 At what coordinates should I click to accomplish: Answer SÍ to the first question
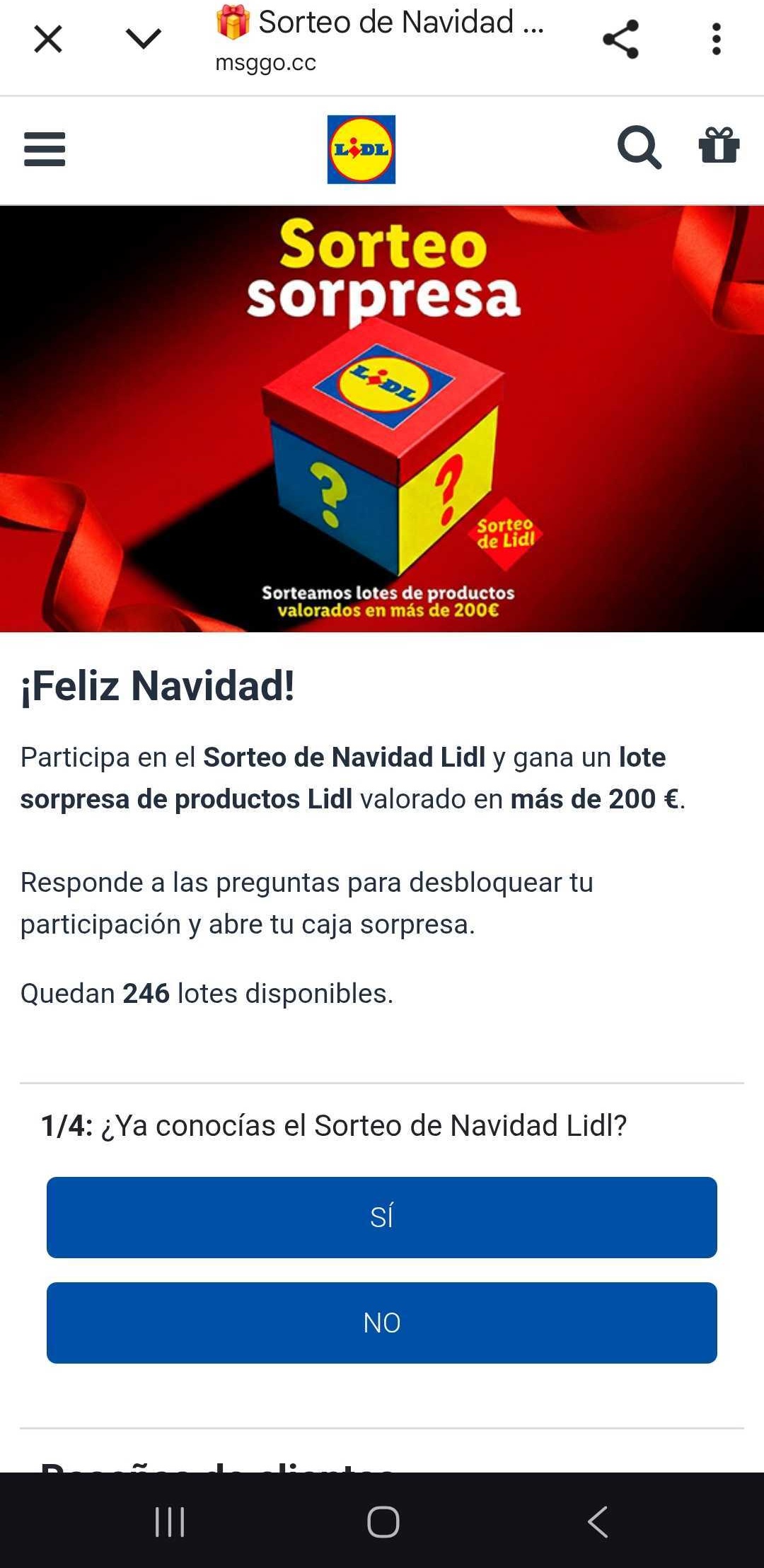click(x=382, y=1217)
